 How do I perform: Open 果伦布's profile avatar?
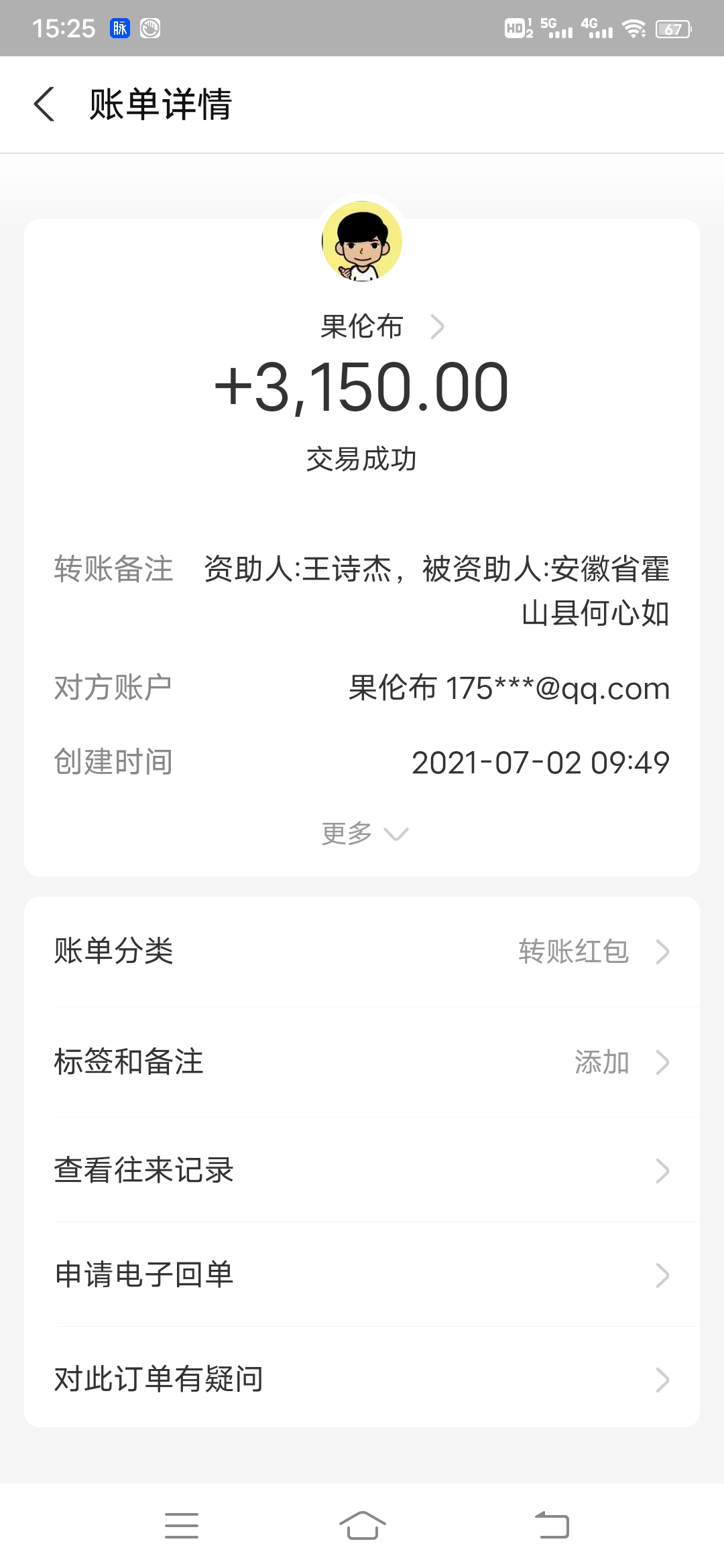point(362,241)
